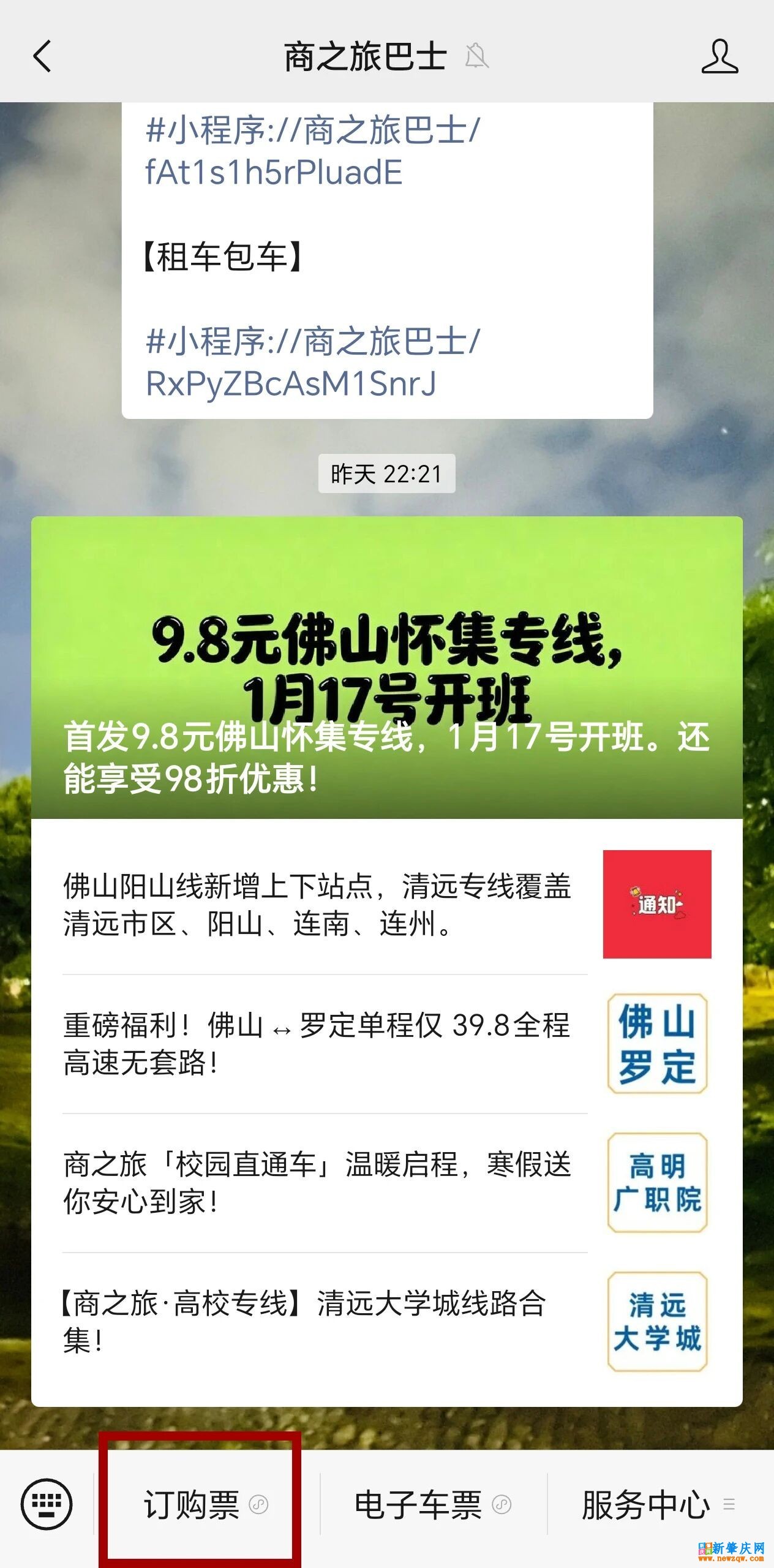The height and width of the screenshot is (1568, 774).
Task: Open the 9.8元佛山怀集专线 headline article
Action: (386, 668)
